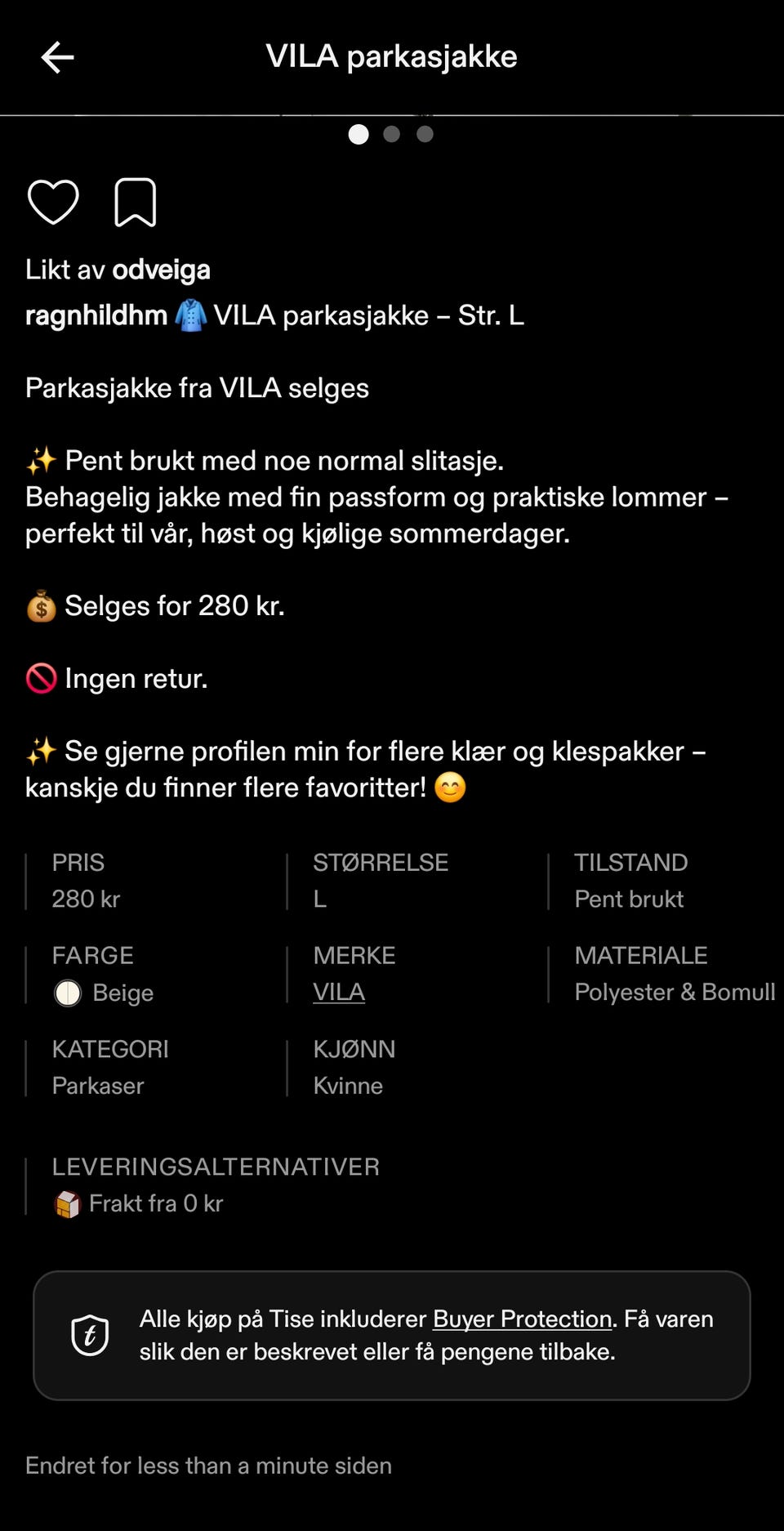The width and height of the screenshot is (784, 1531).
Task: Like this VILA parkasjakke listing
Action: (x=53, y=201)
